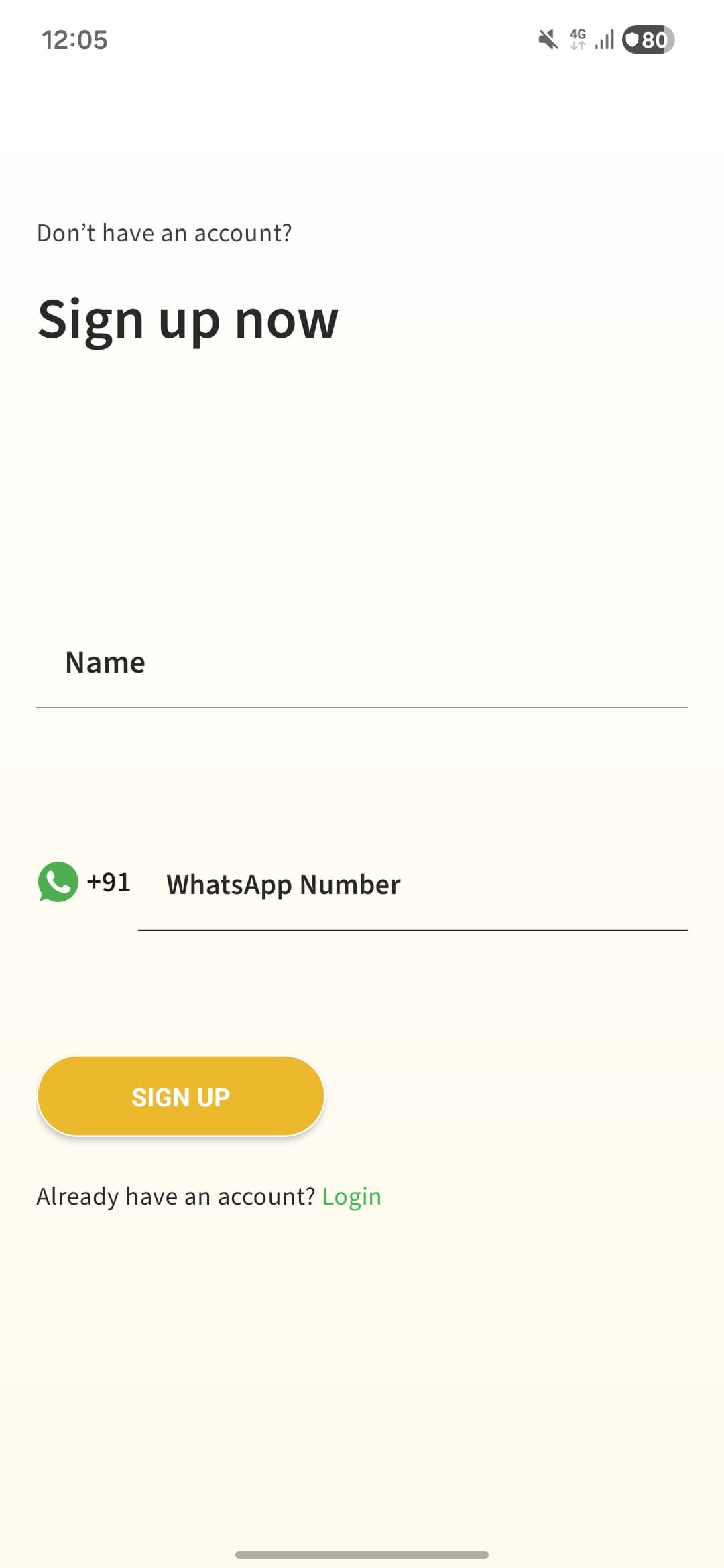Tap the Don't have an account text
This screenshot has height=1568, width=724.
tap(164, 233)
